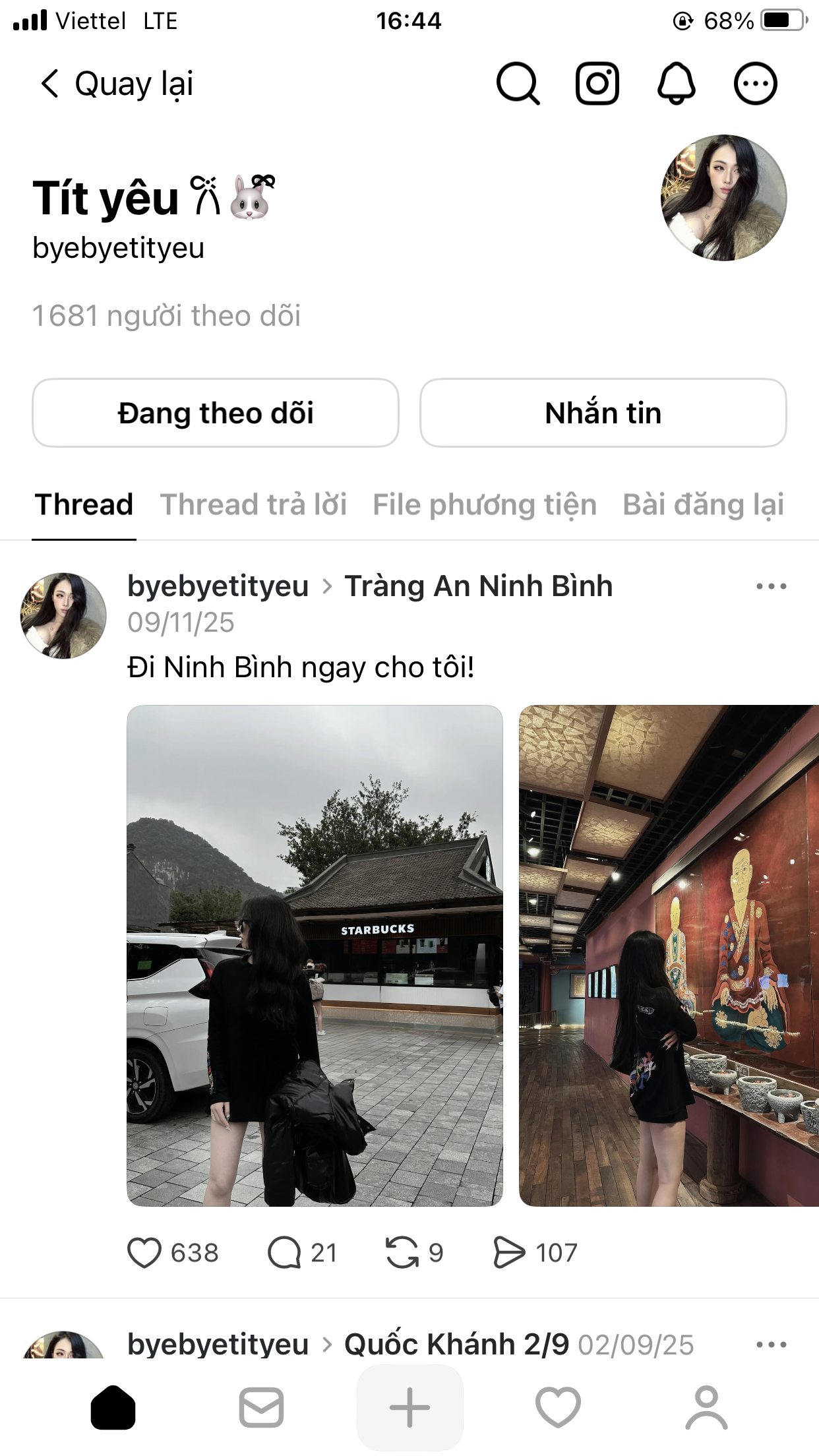Comment on the Ninh Bình post

[285, 1253]
